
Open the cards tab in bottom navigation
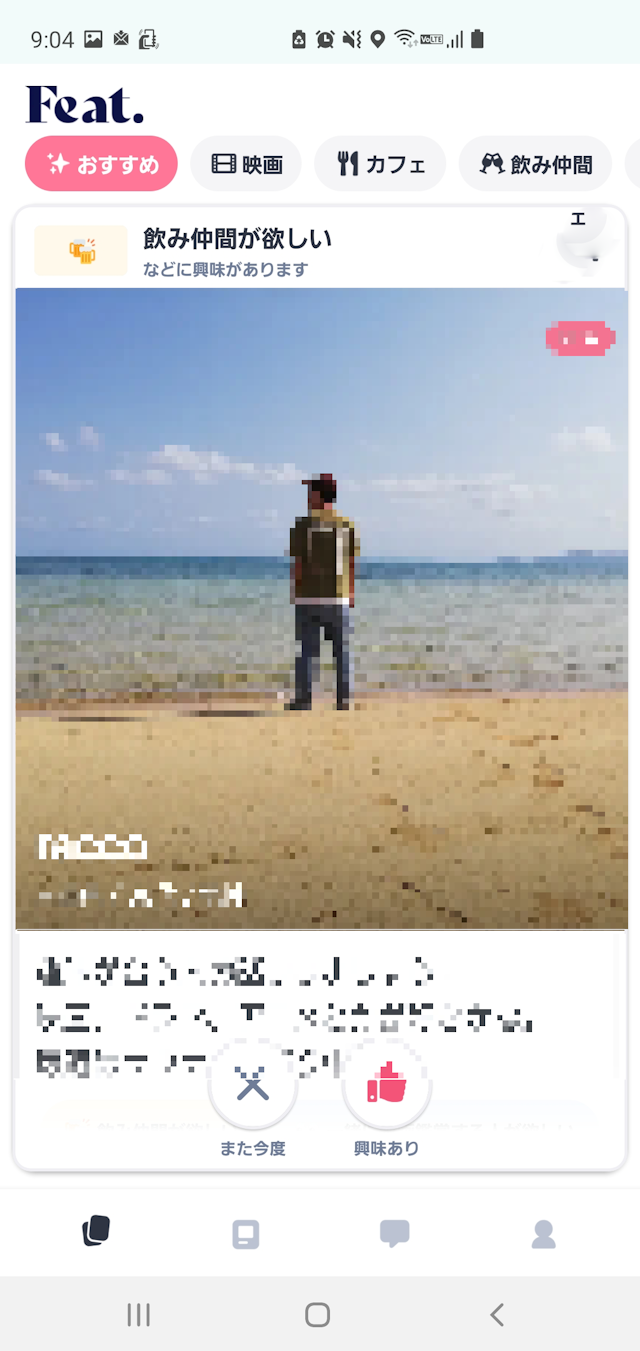(x=96, y=1232)
